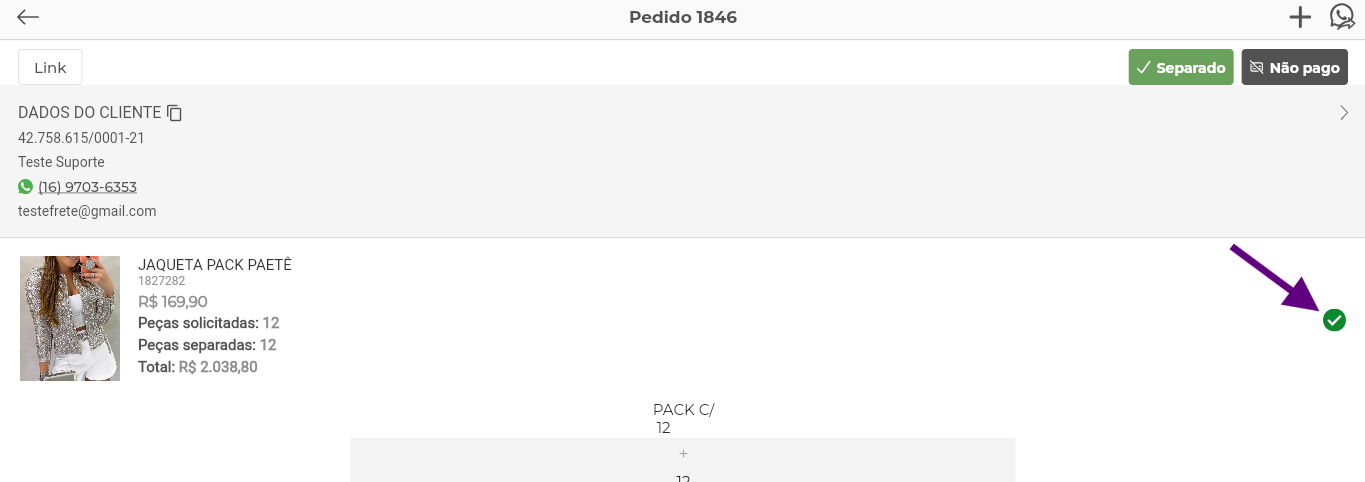Screen dimensions: 1365x482
Task: Tap the Link button
Action: coord(50,67)
